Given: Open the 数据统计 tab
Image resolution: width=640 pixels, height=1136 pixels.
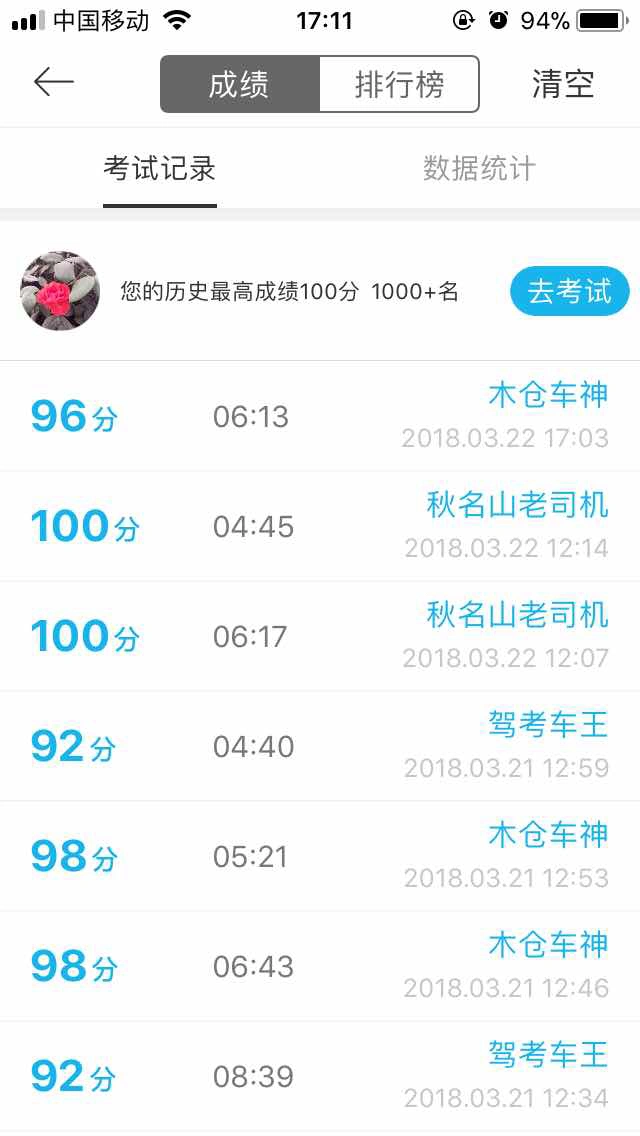Looking at the screenshot, I should (479, 169).
